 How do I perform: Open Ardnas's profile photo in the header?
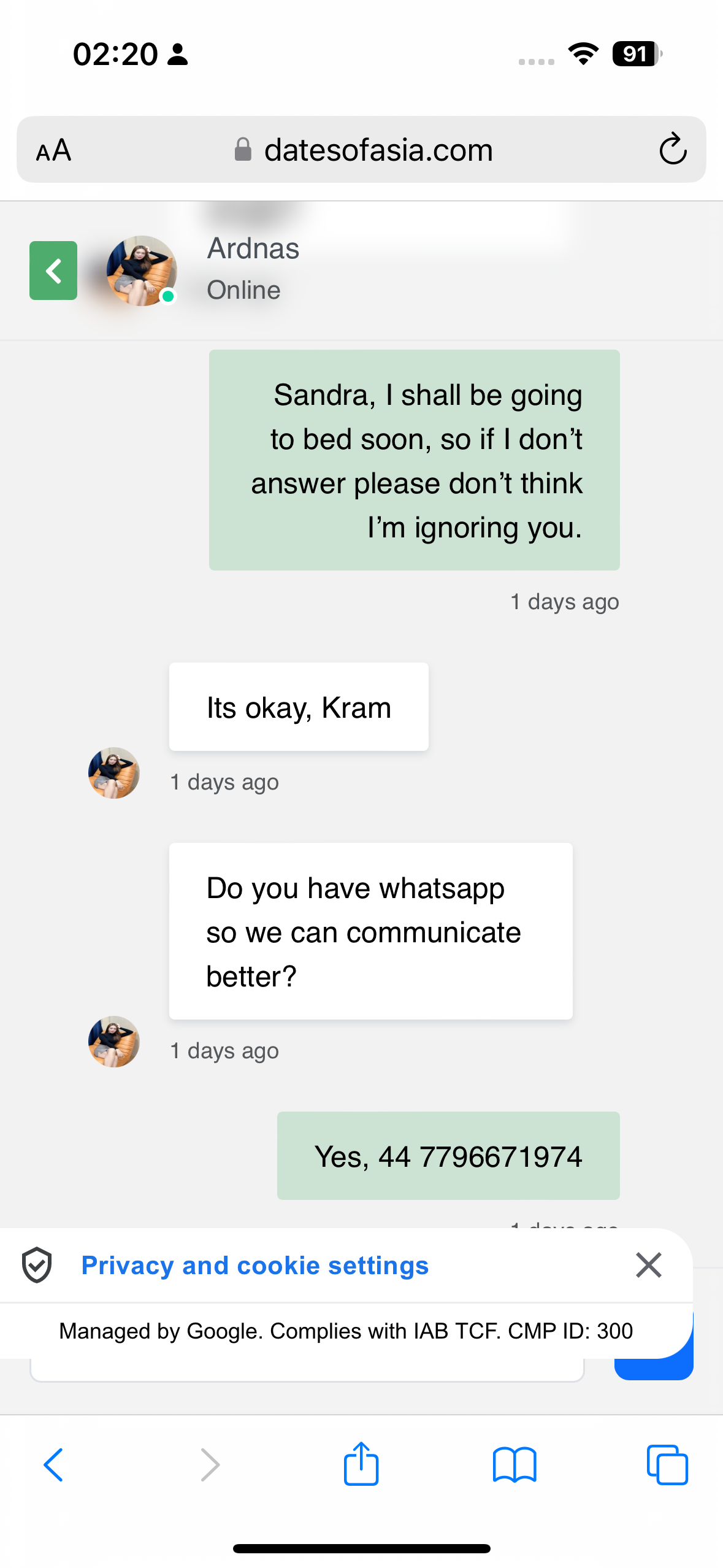tap(142, 271)
